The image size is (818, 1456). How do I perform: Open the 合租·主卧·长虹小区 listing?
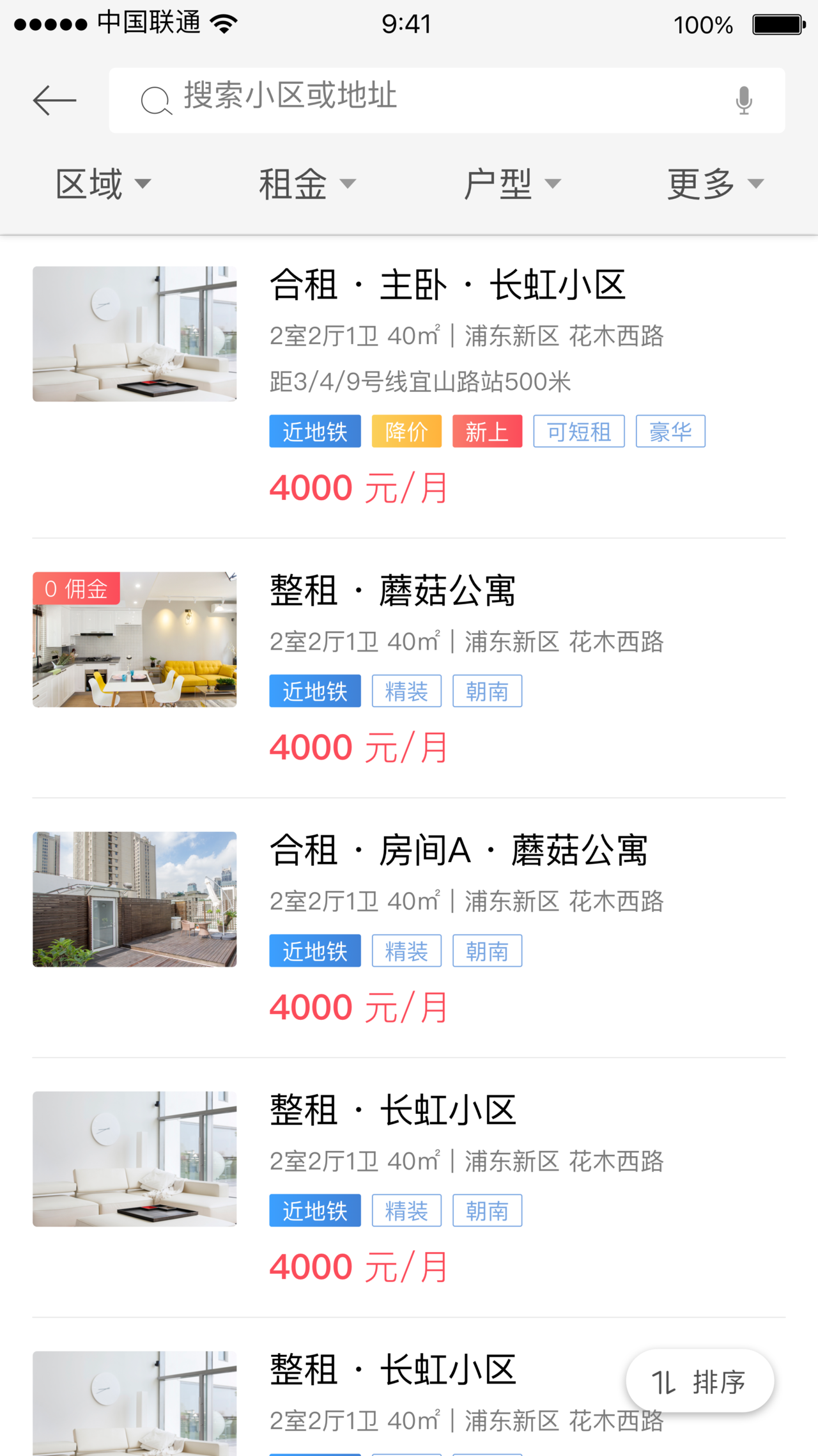447,285
